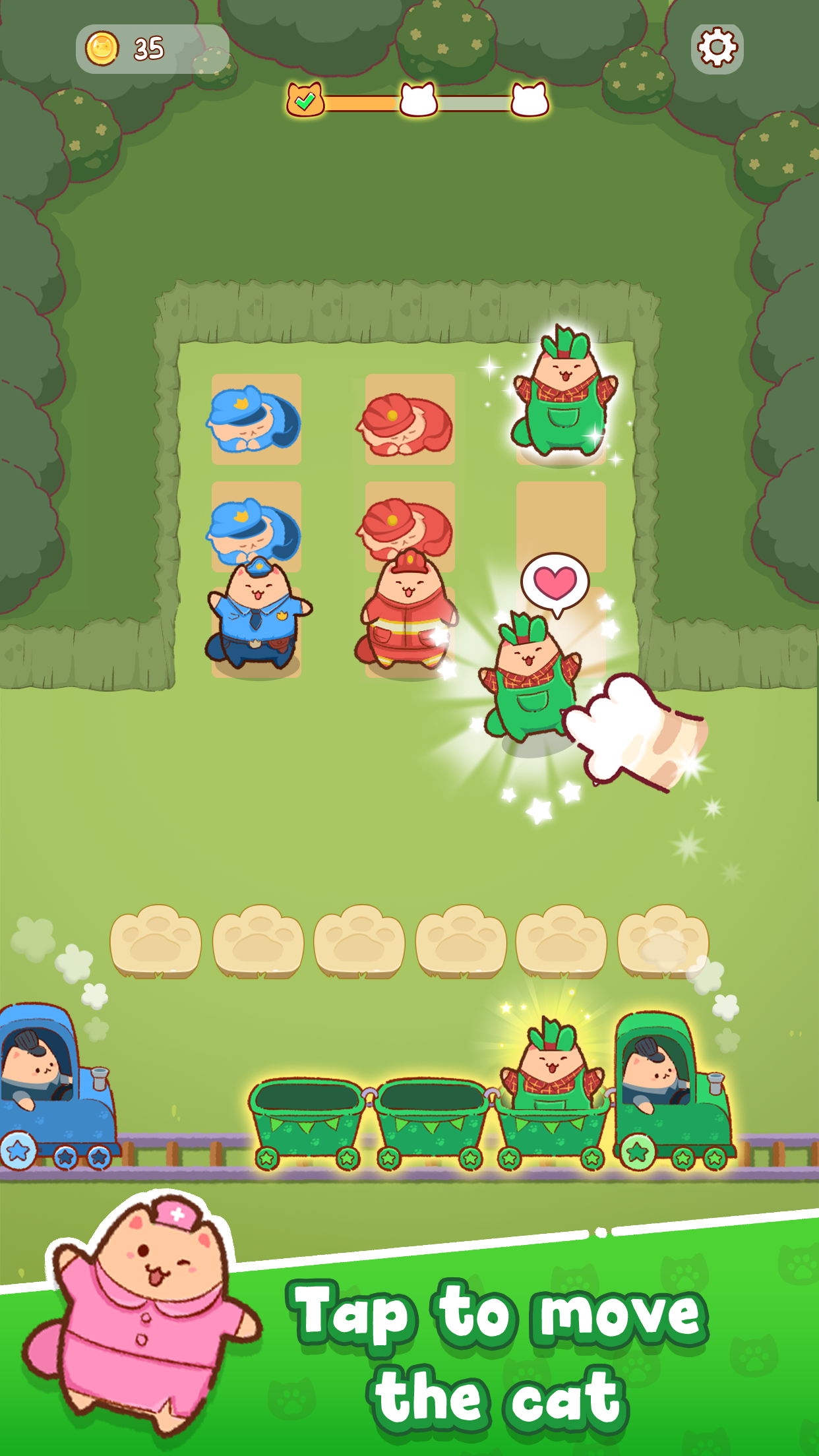Tap the middle cat marker on progress bar

click(417, 98)
